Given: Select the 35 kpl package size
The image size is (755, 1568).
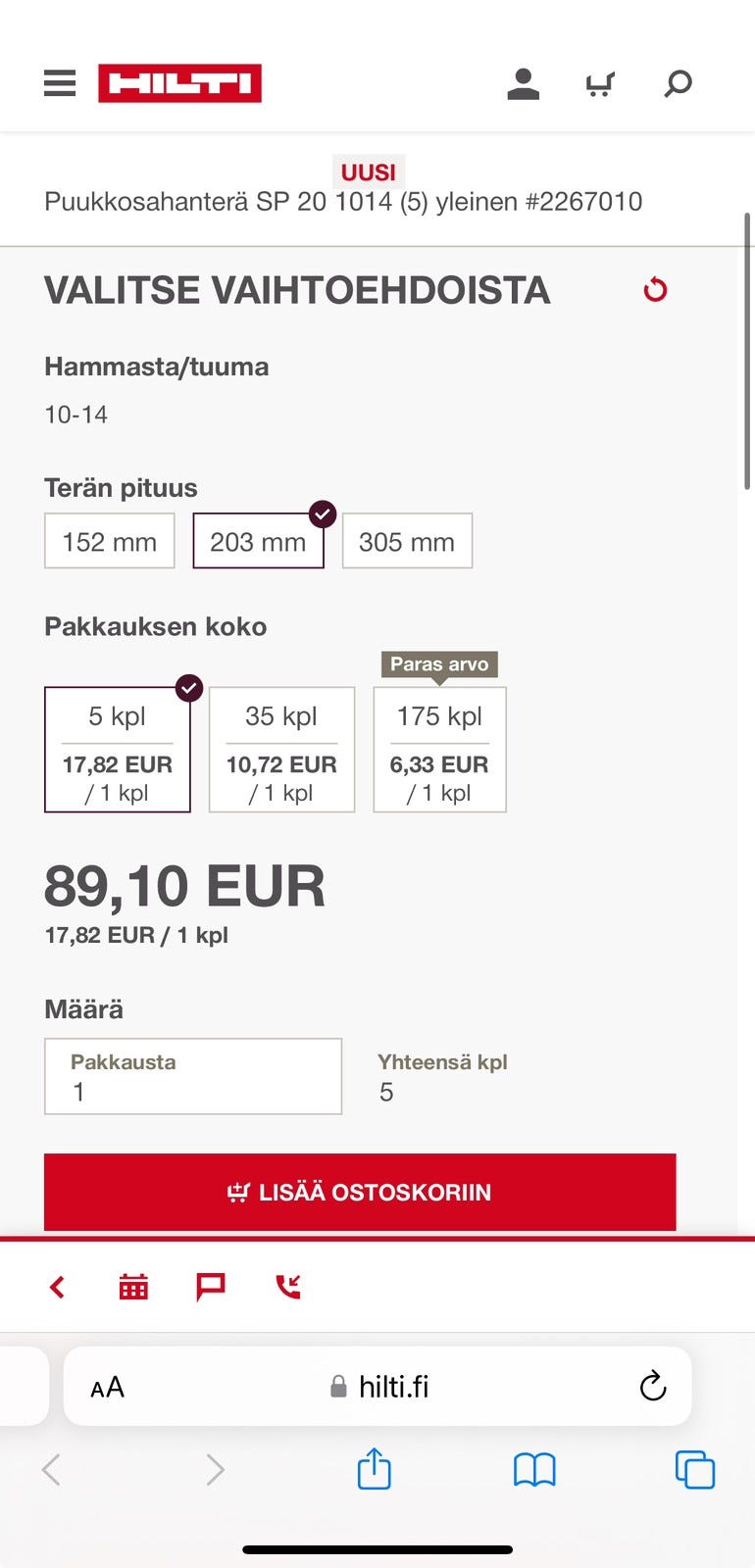Looking at the screenshot, I should tap(281, 750).
